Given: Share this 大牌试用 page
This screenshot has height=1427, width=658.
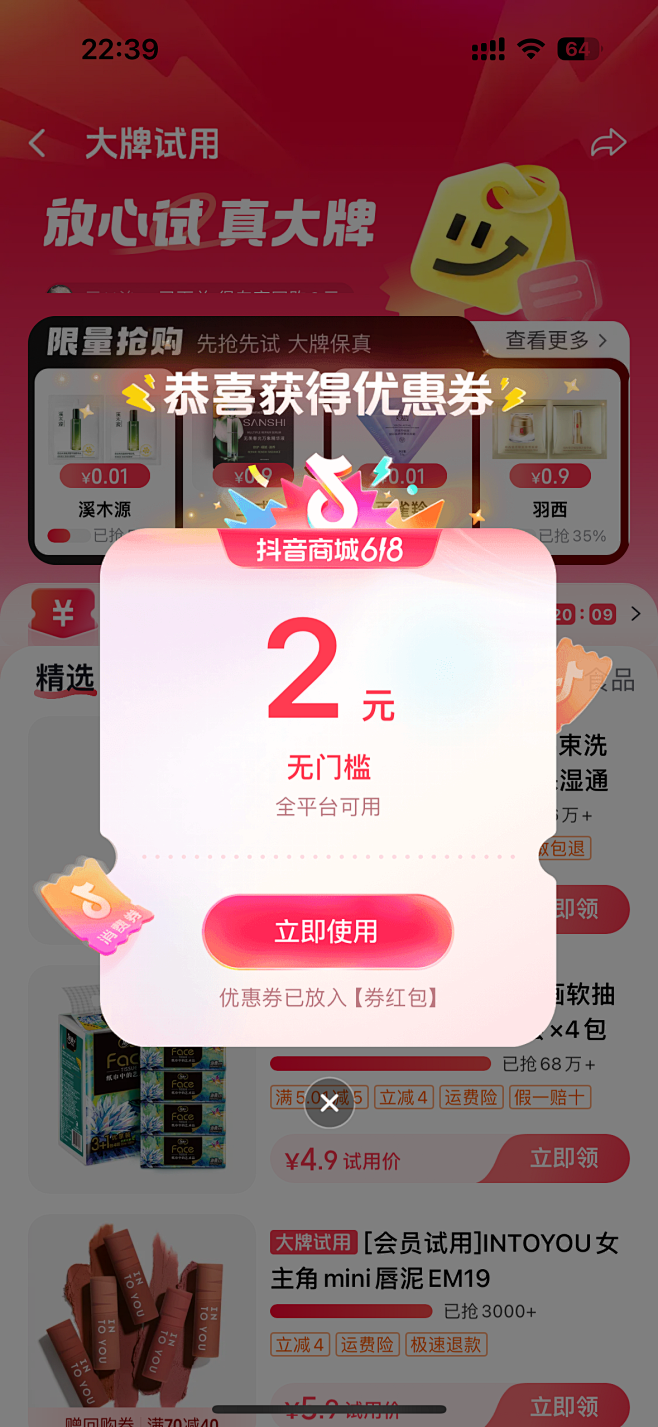Looking at the screenshot, I should click(x=608, y=143).
